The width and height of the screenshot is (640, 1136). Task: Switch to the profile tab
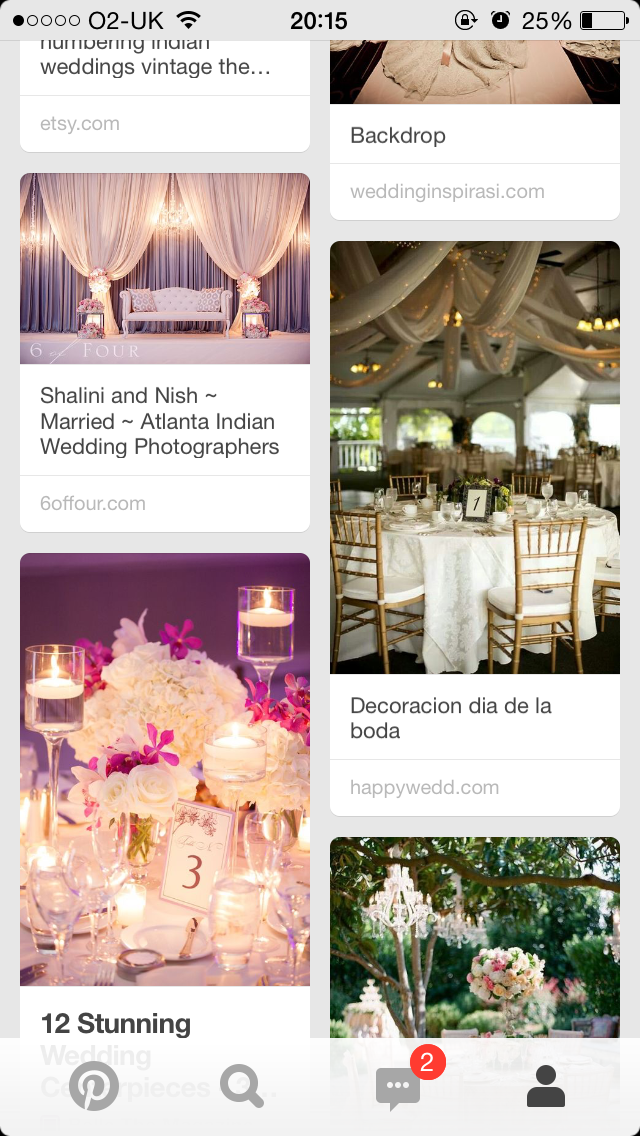[x=545, y=1086]
